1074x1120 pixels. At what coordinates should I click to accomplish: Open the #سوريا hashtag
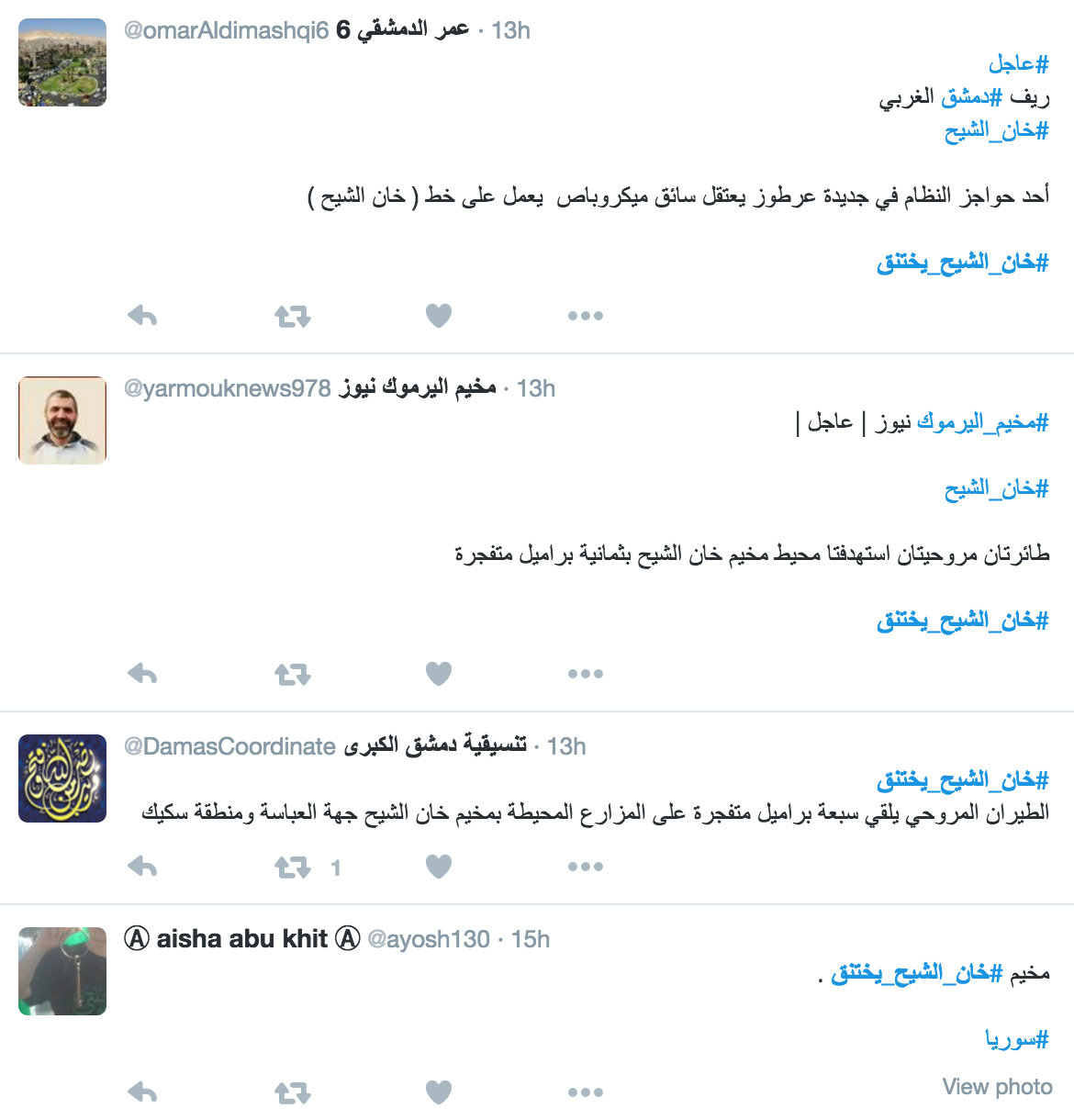click(1016, 1039)
